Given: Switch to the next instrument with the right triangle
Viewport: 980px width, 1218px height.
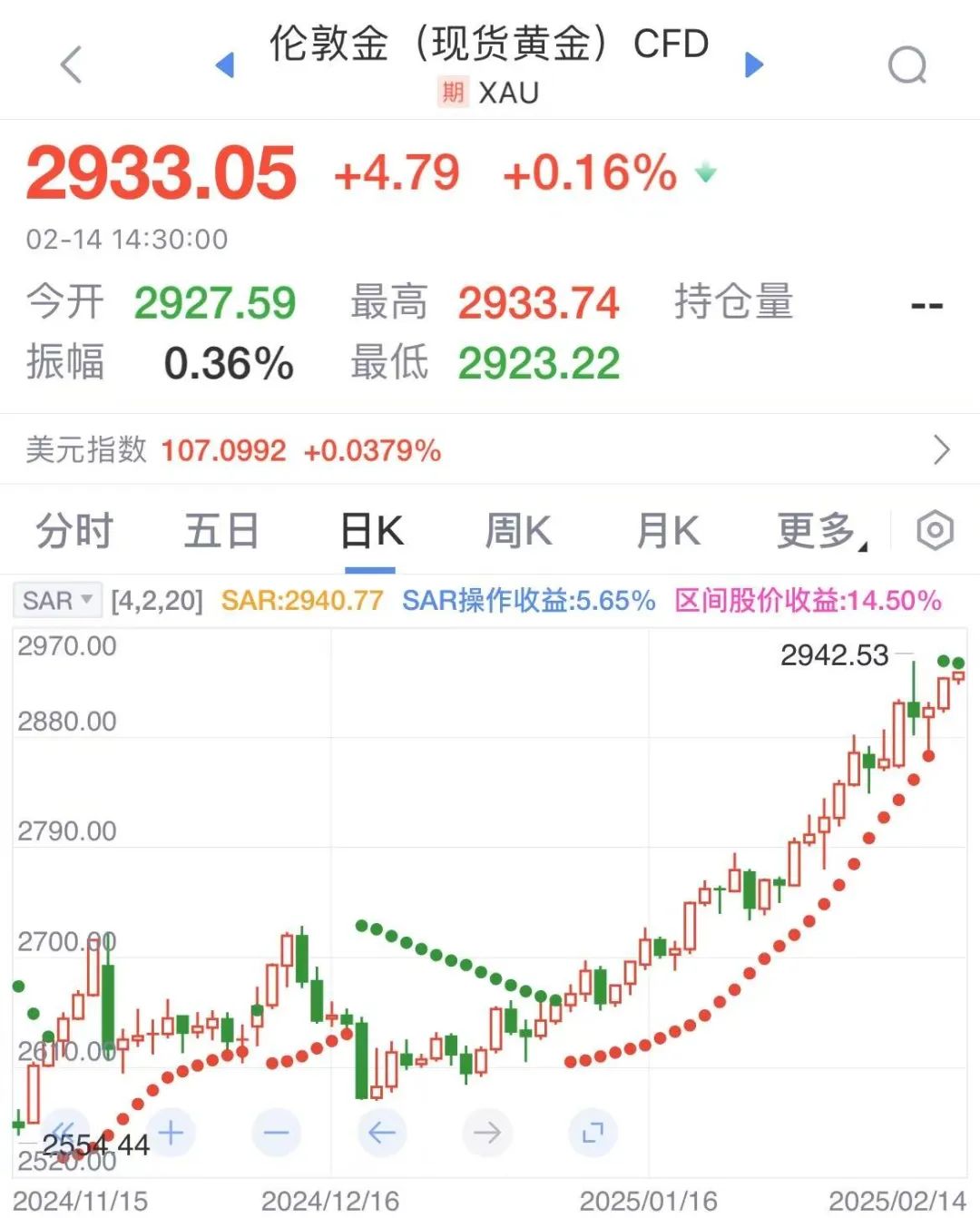Looking at the screenshot, I should (x=753, y=65).
